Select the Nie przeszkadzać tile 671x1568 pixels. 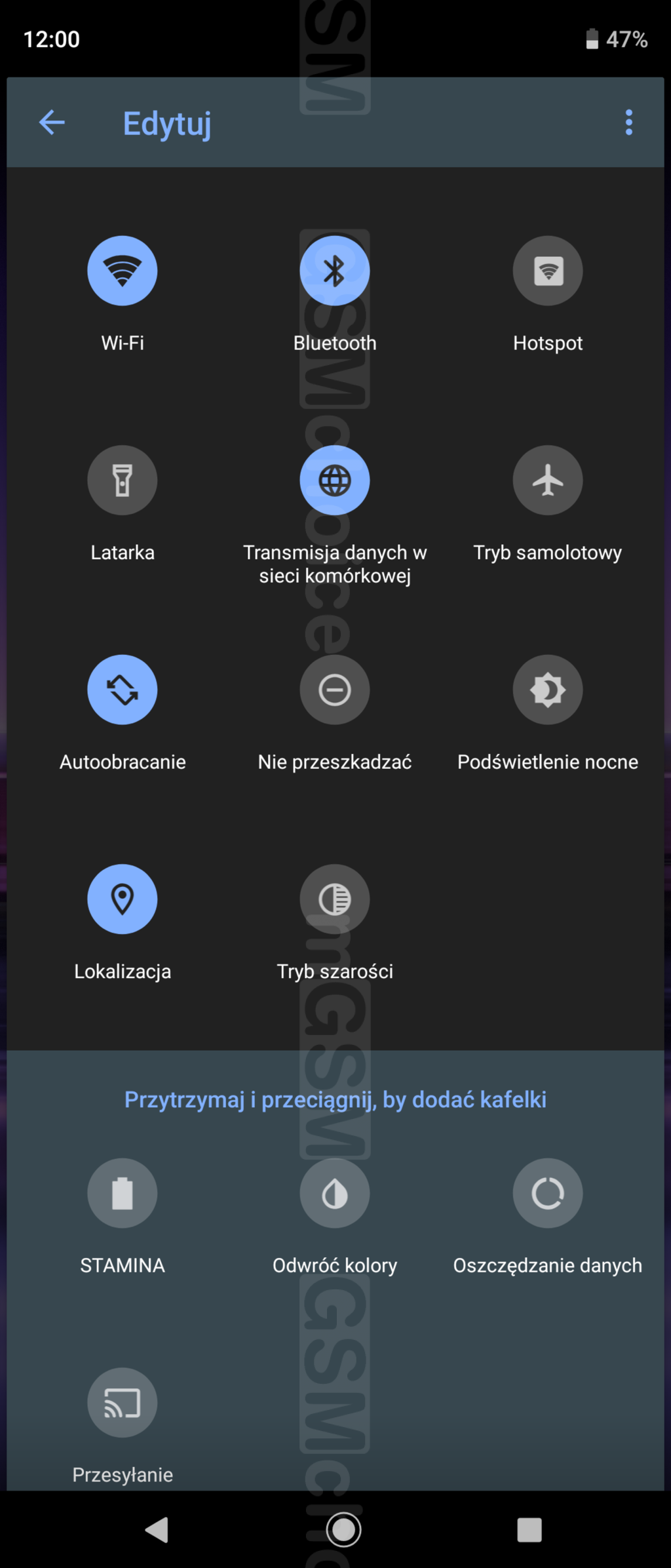(x=335, y=690)
